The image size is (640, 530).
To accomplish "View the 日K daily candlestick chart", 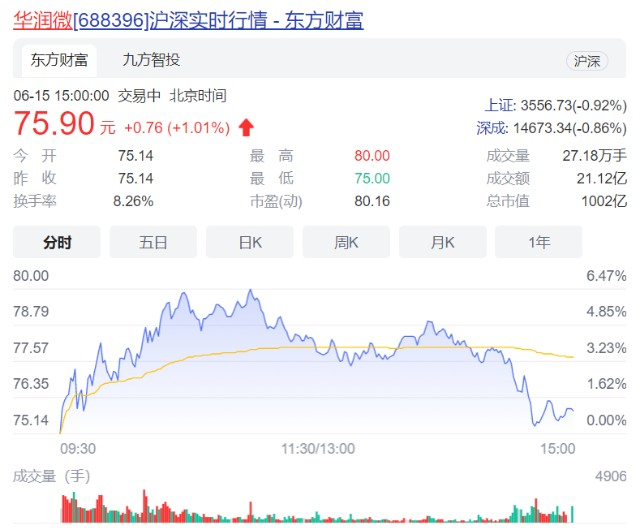I will tap(250, 242).
